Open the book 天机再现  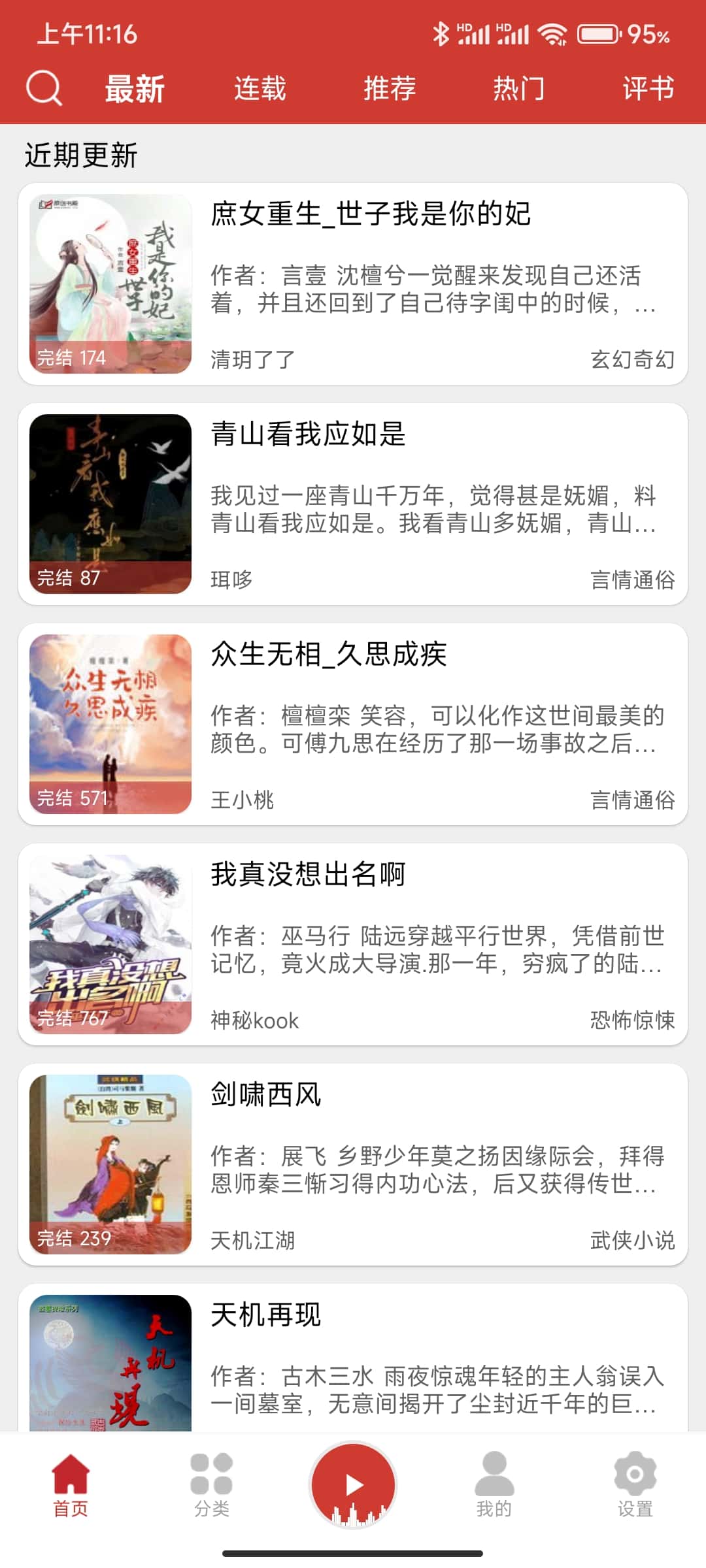[x=353, y=1359]
